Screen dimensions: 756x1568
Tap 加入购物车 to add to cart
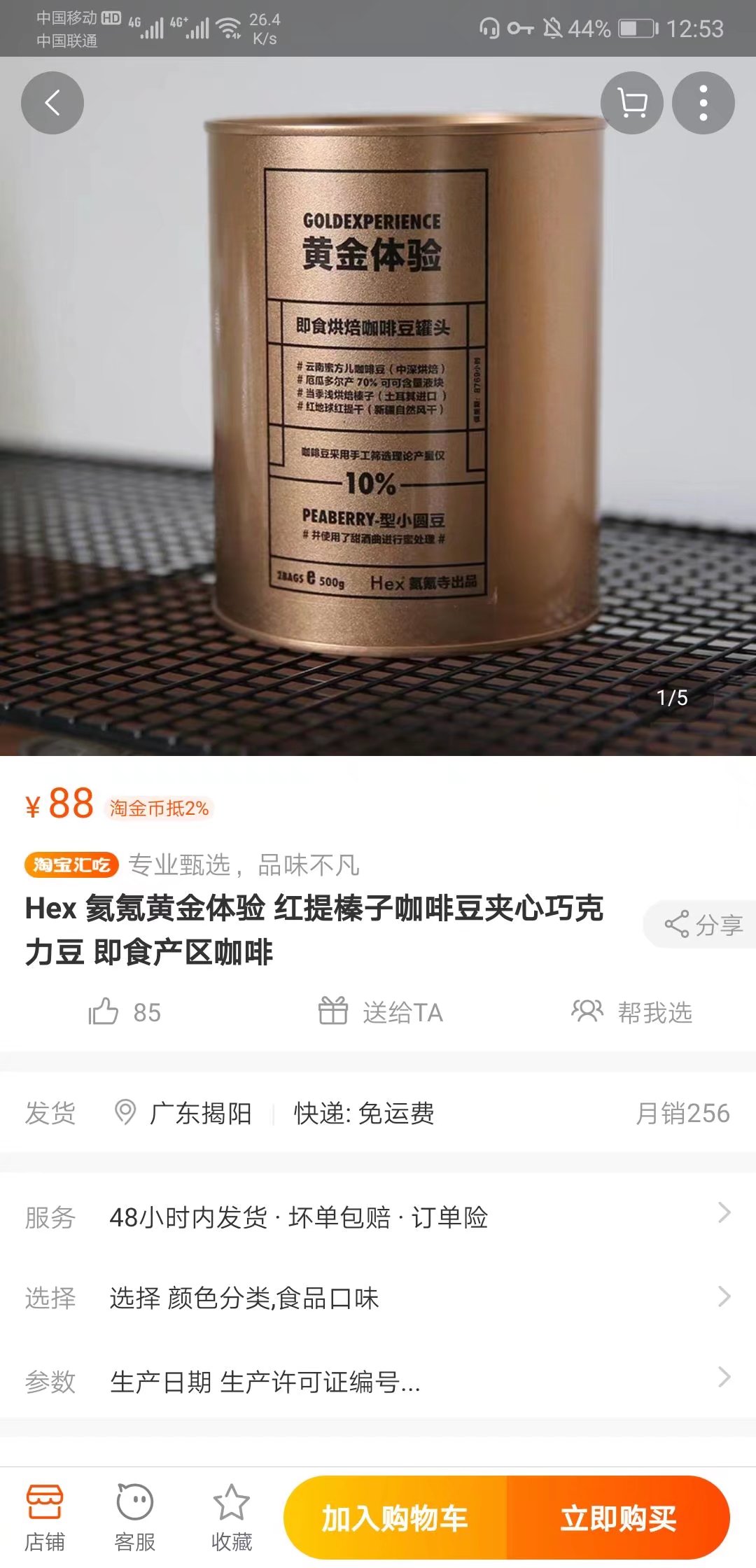tap(395, 1518)
